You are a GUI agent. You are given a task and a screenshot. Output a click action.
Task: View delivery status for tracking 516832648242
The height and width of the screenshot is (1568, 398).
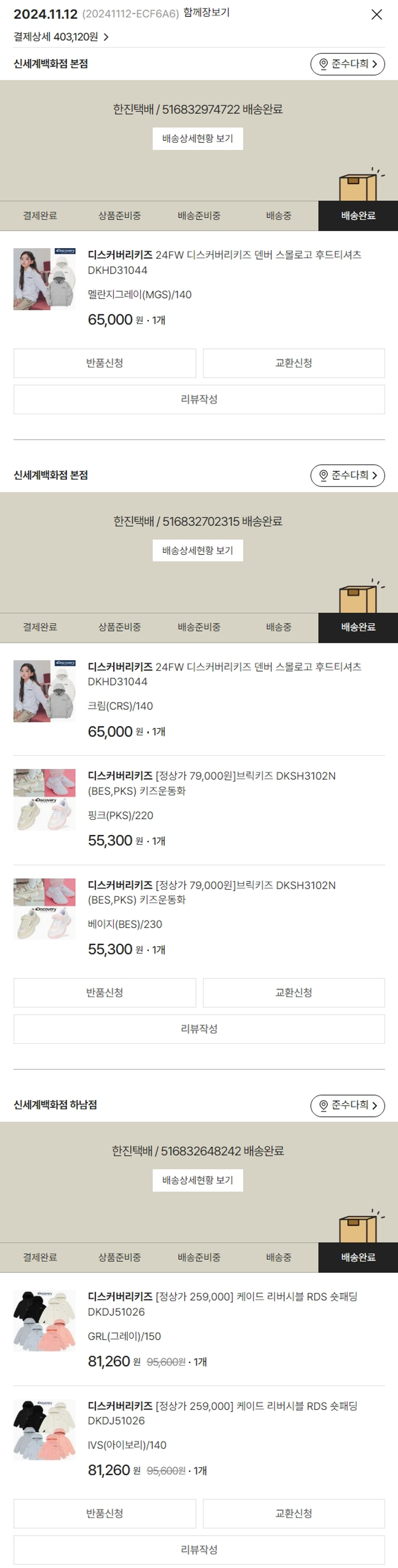pos(197,1181)
